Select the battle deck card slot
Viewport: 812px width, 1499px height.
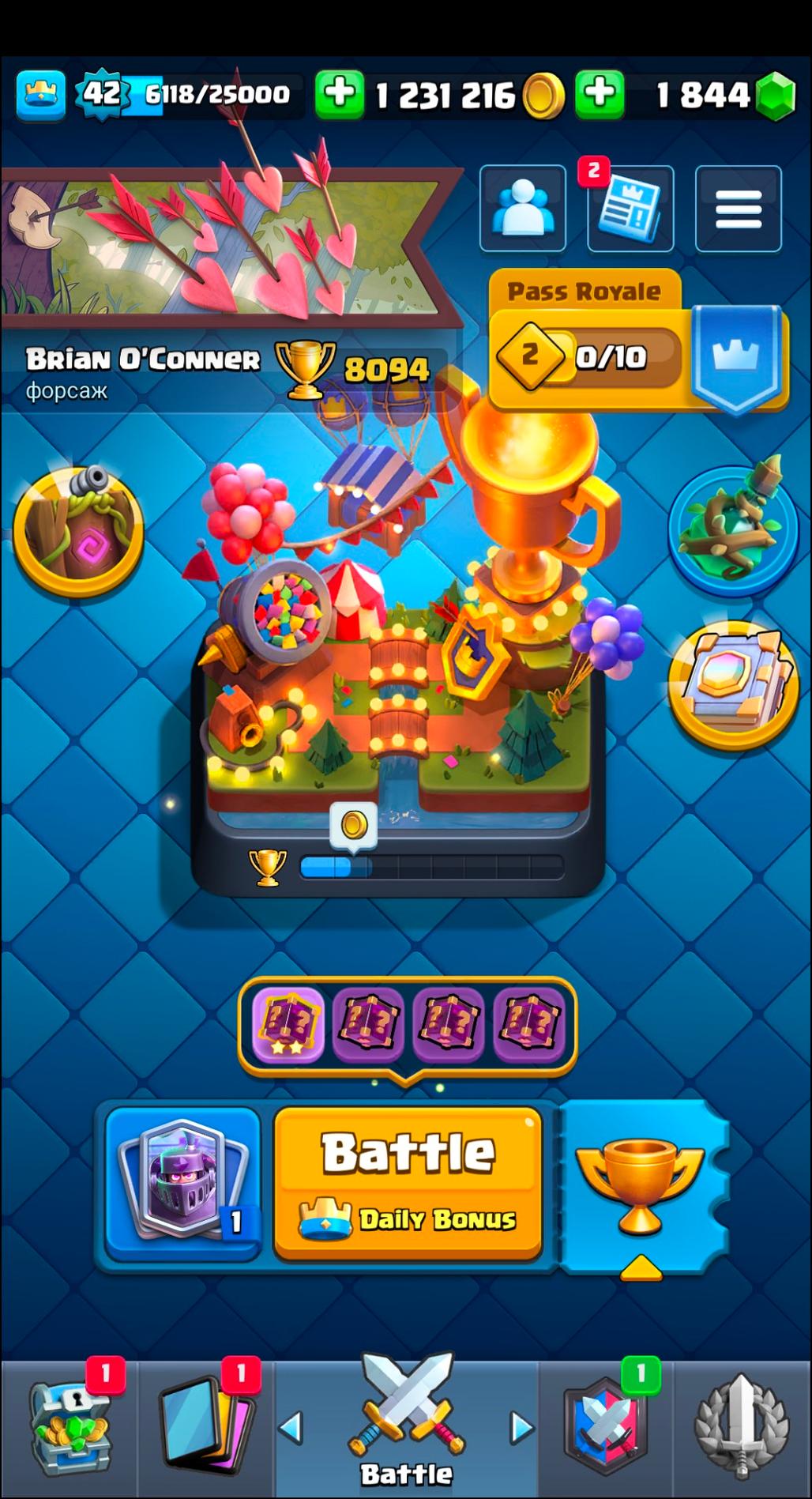[183, 1181]
